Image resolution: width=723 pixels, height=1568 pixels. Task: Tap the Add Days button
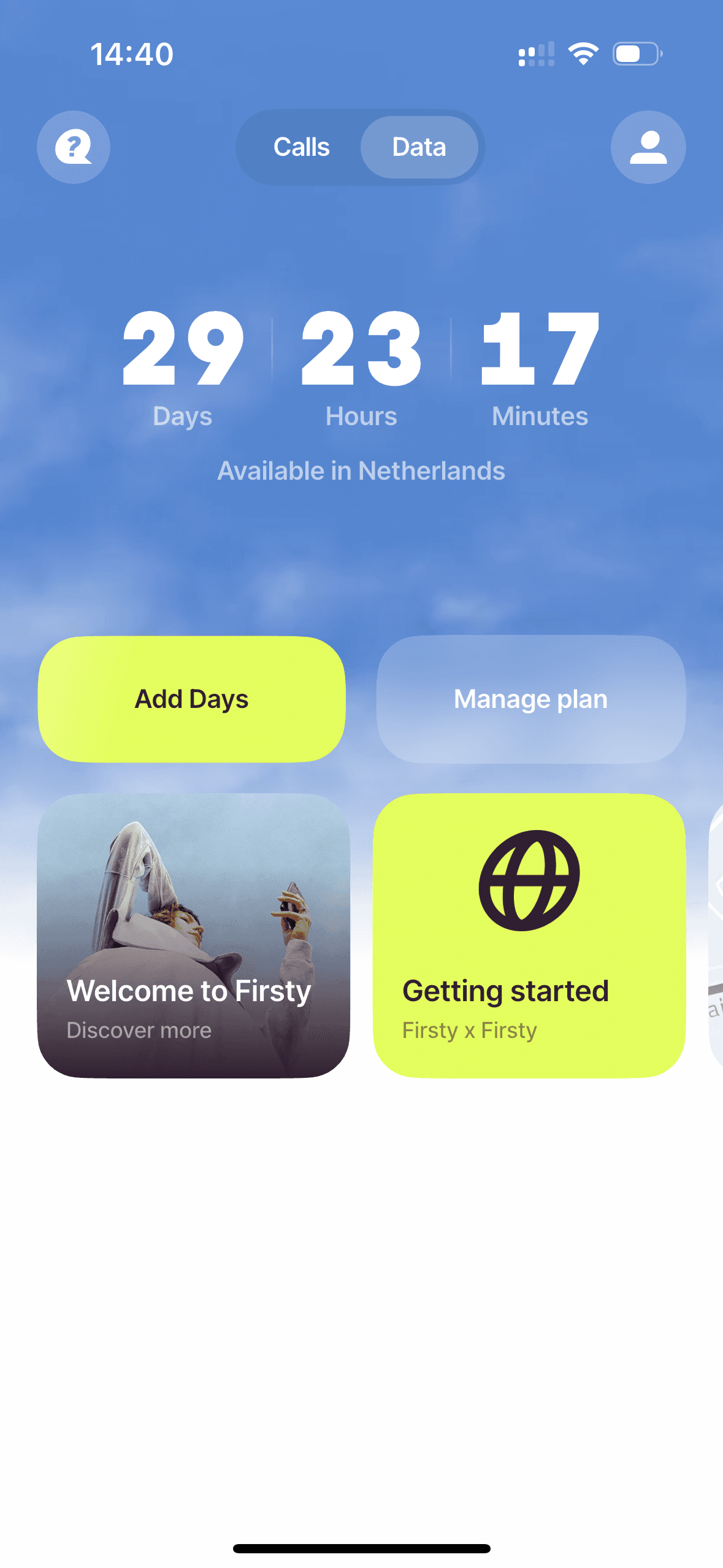(192, 699)
